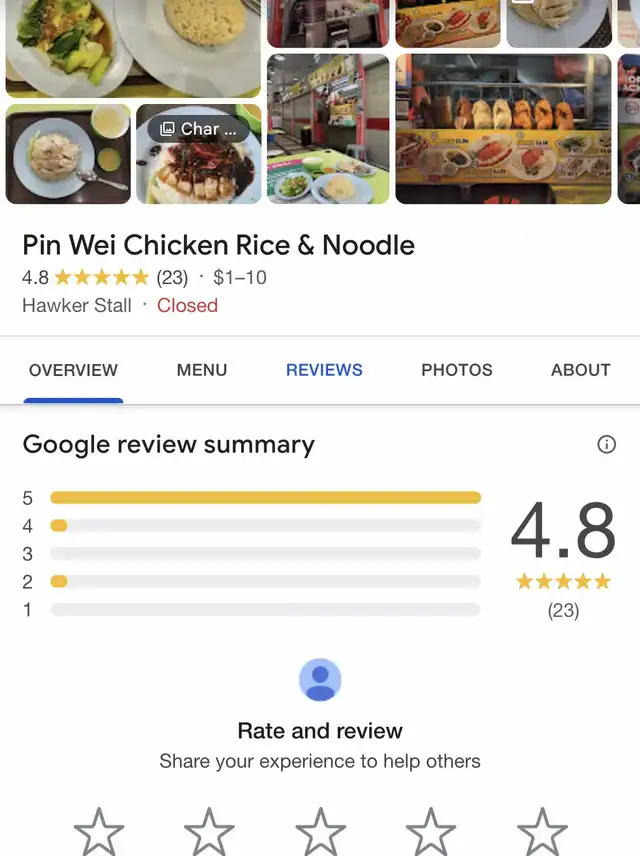The image size is (640, 856).
Task: Open the 23 reviews count beside rating
Action: point(172,278)
